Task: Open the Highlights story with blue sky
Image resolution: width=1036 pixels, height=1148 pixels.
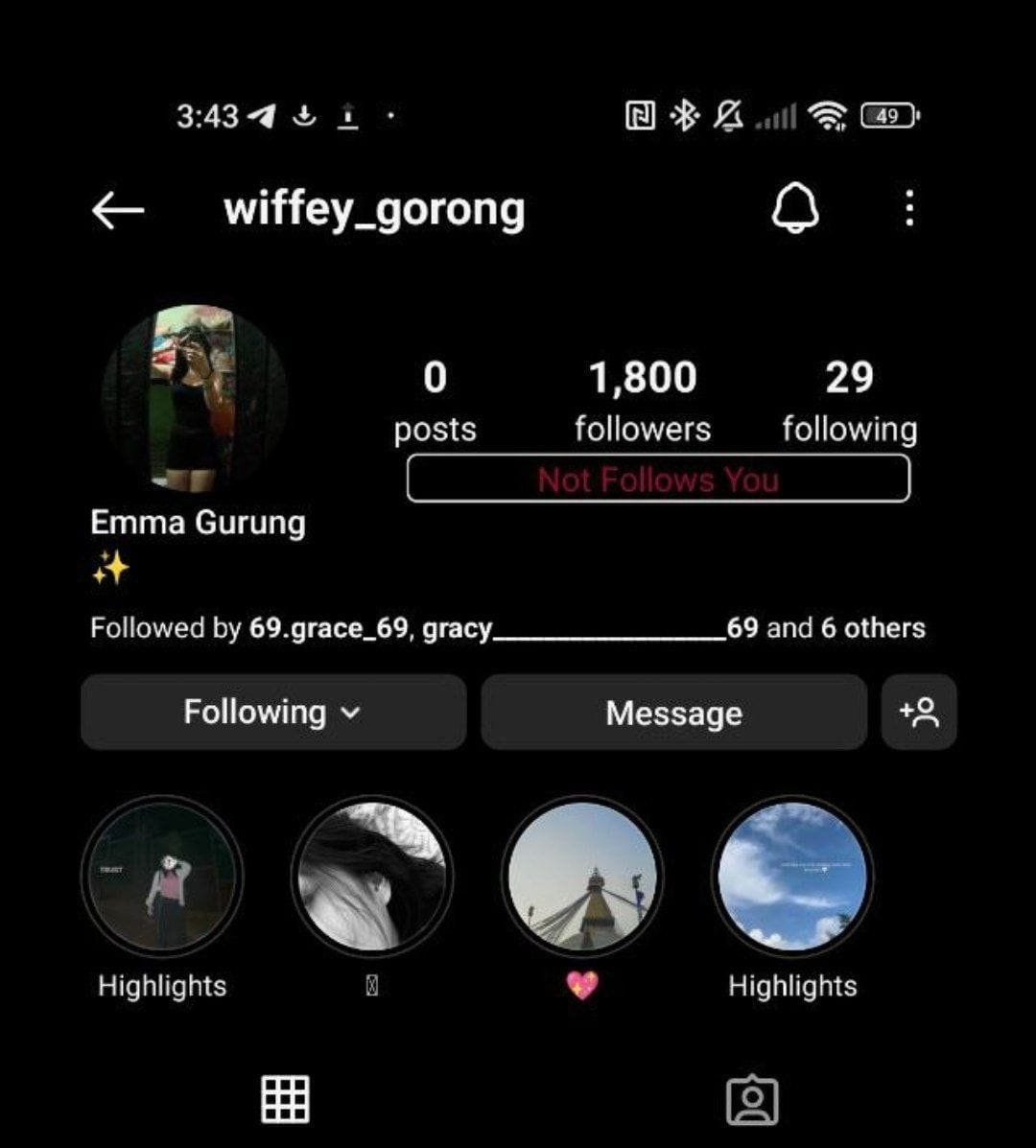Action: [792, 877]
